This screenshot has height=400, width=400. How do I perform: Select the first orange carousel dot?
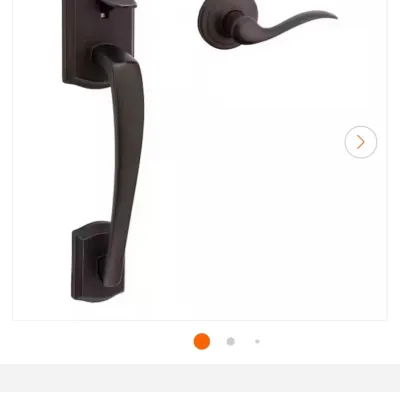tap(202, 341)
